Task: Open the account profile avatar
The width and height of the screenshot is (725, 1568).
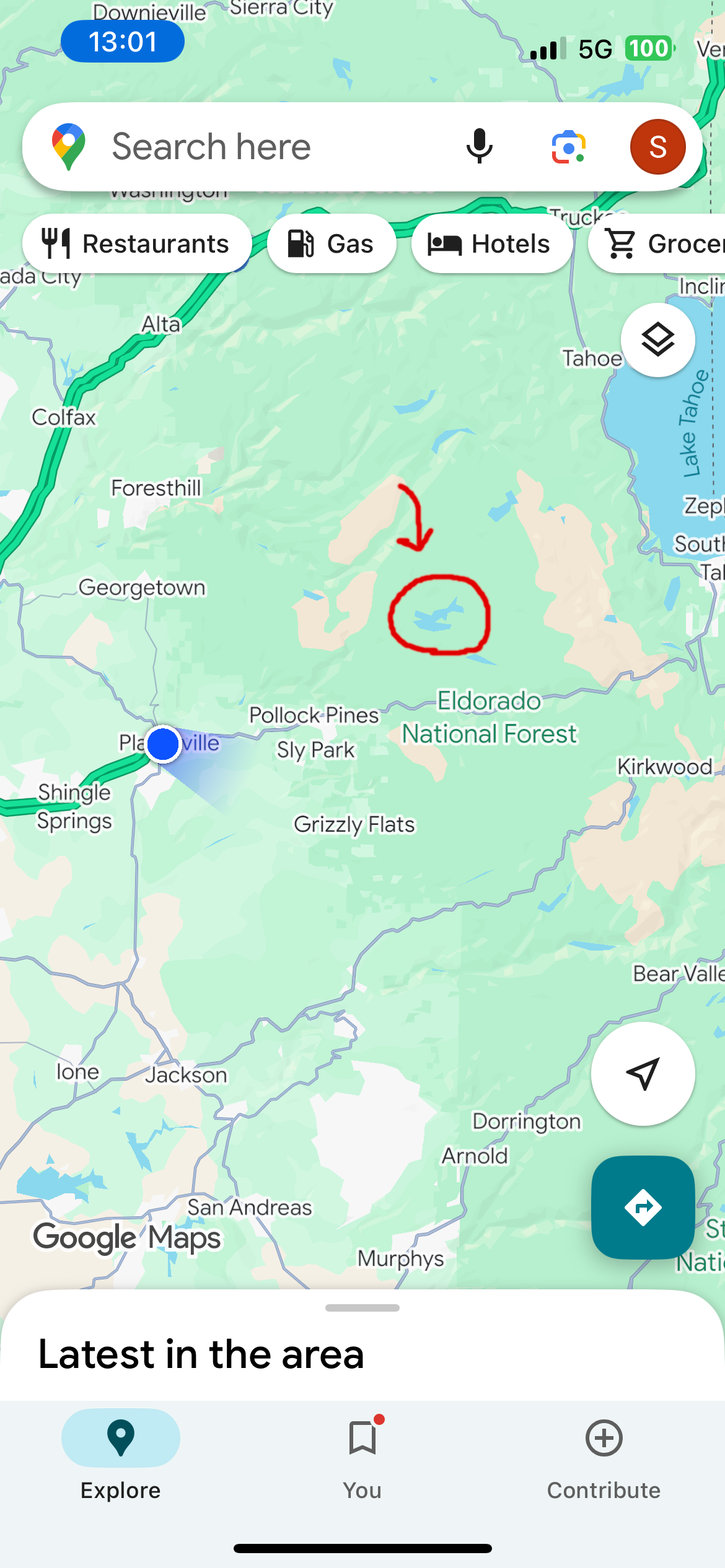Action: point(657,147)
